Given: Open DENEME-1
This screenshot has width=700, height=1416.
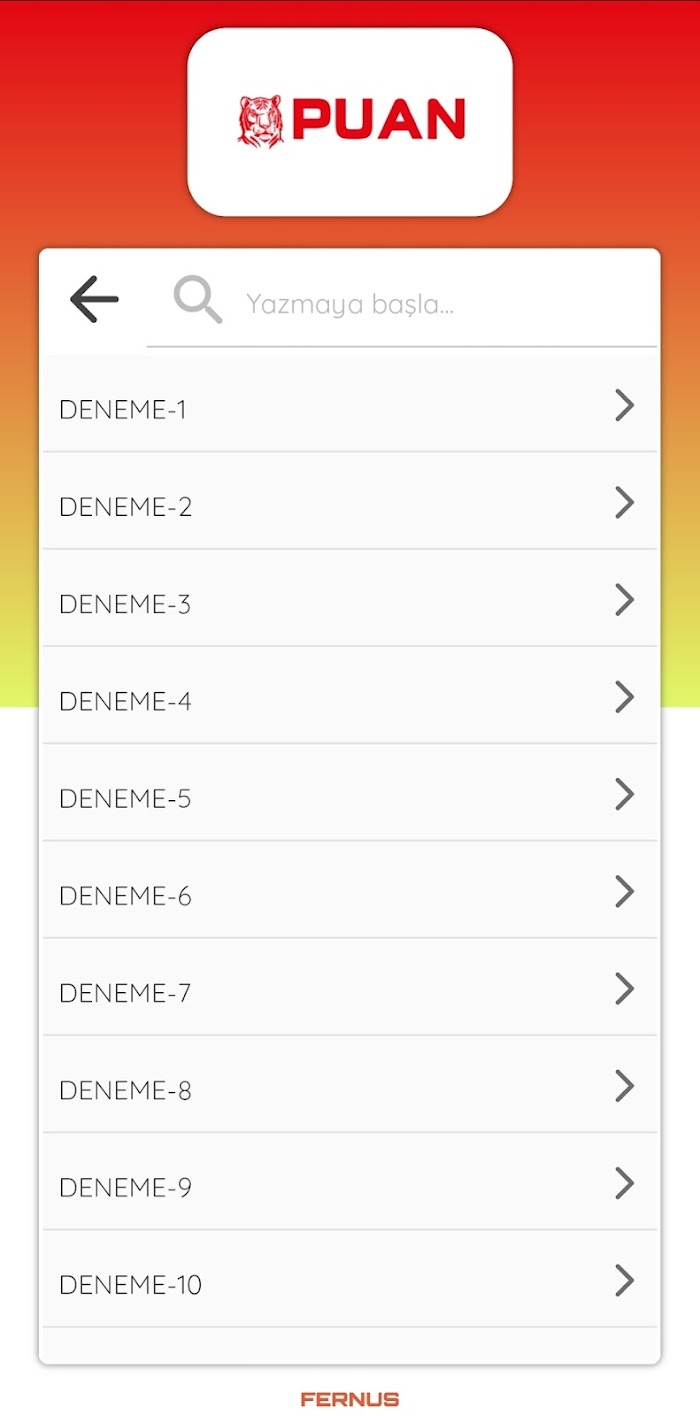Looking at the screenshot, I should 350,406.
